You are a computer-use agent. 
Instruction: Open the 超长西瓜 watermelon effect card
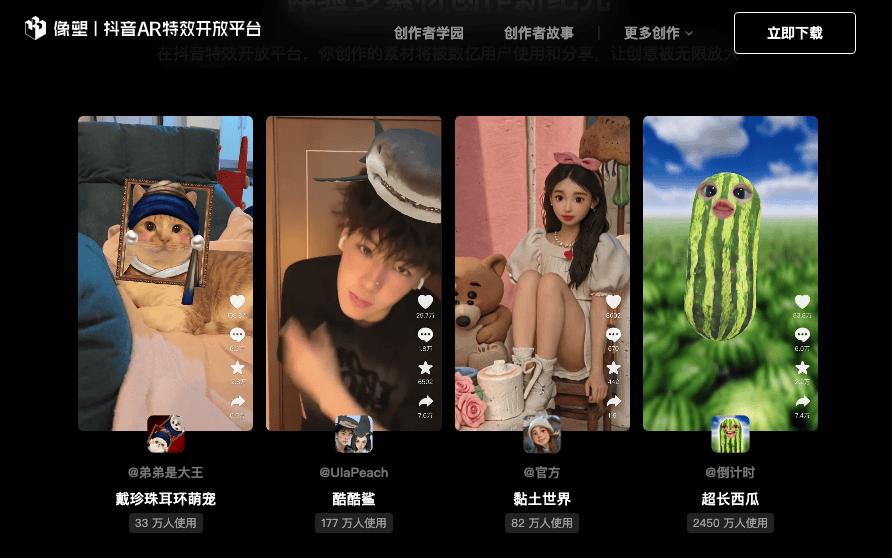pyautogui.click(x=730, y=273)
